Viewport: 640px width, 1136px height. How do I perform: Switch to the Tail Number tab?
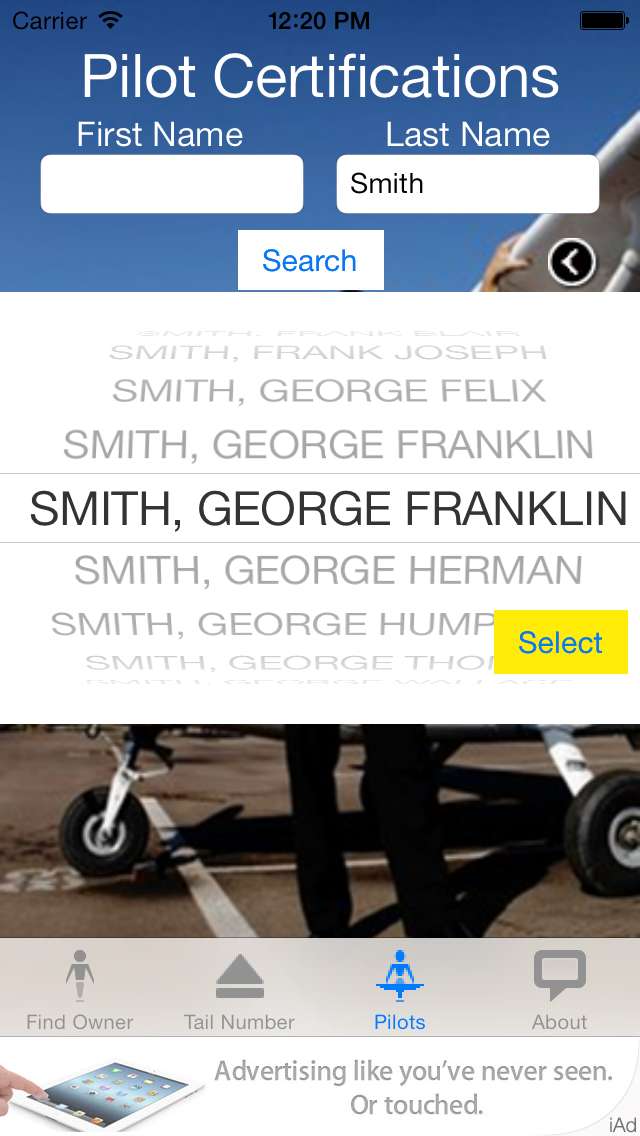[x=240, y=990]
